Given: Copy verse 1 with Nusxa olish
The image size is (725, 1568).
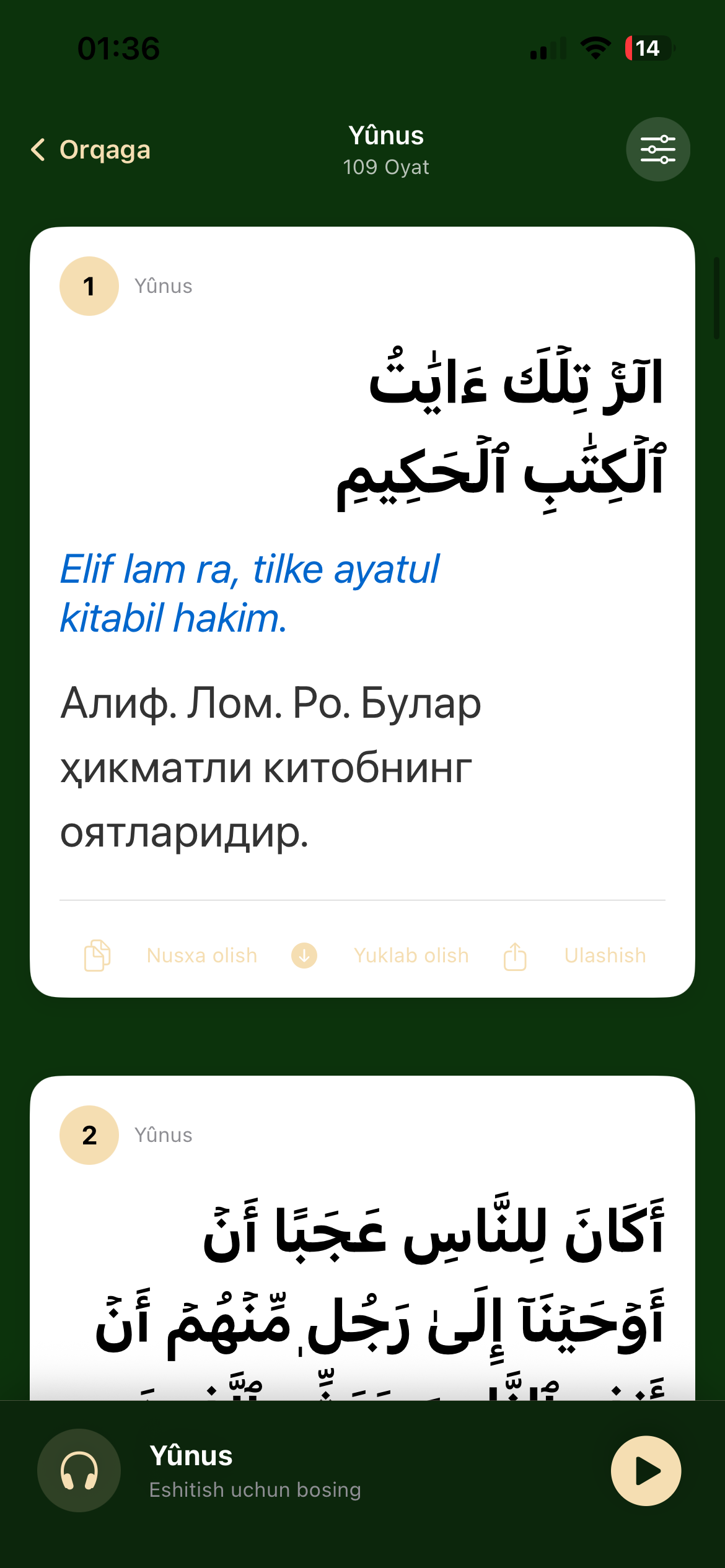Looking at the screenshot, I should [x=170, y=956].
